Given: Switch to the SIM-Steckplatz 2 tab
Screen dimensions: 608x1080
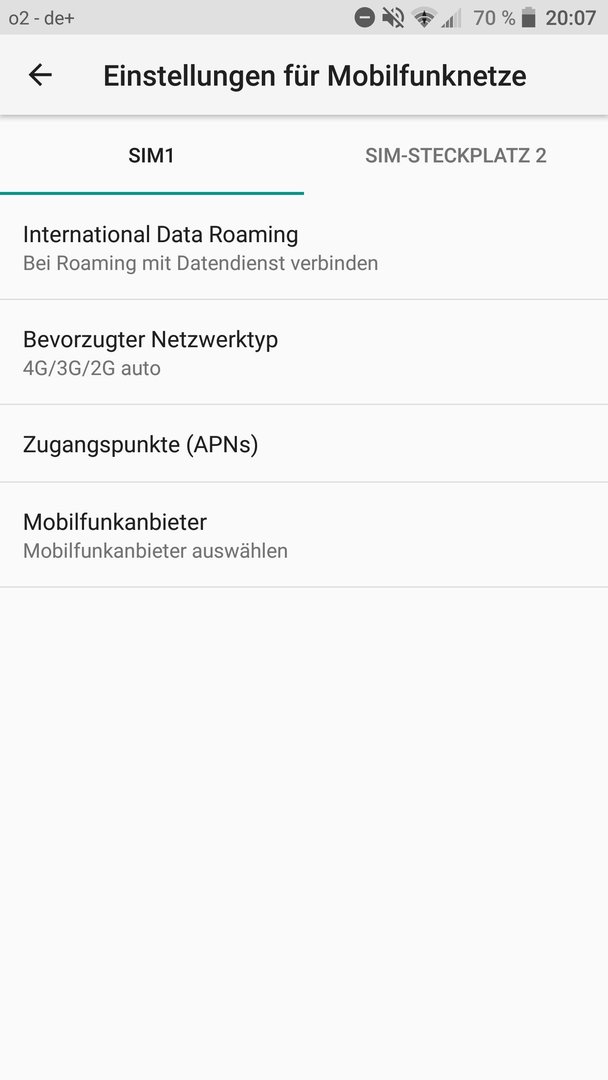Looking at the screenshot, I should click(x=456, y=156).
